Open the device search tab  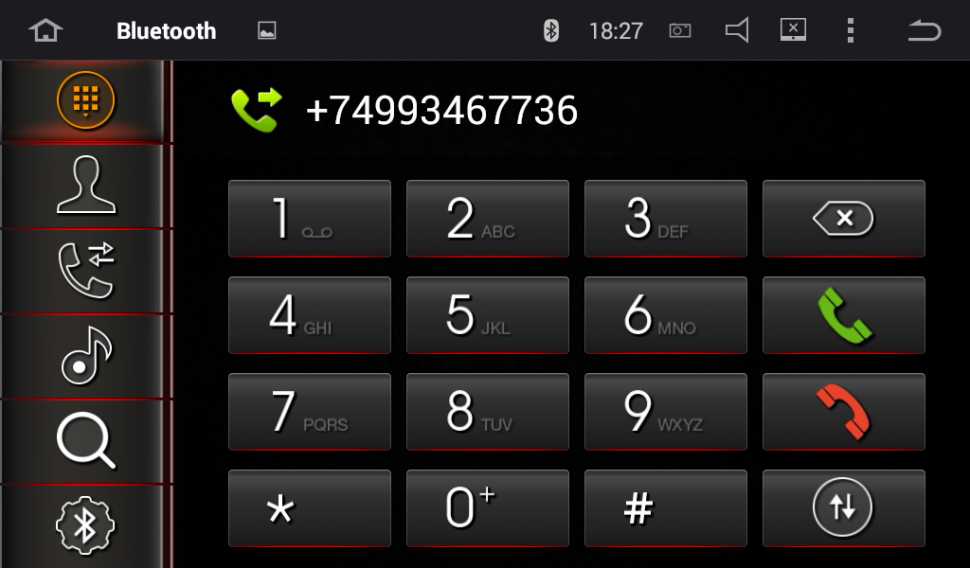click(86, 442)
